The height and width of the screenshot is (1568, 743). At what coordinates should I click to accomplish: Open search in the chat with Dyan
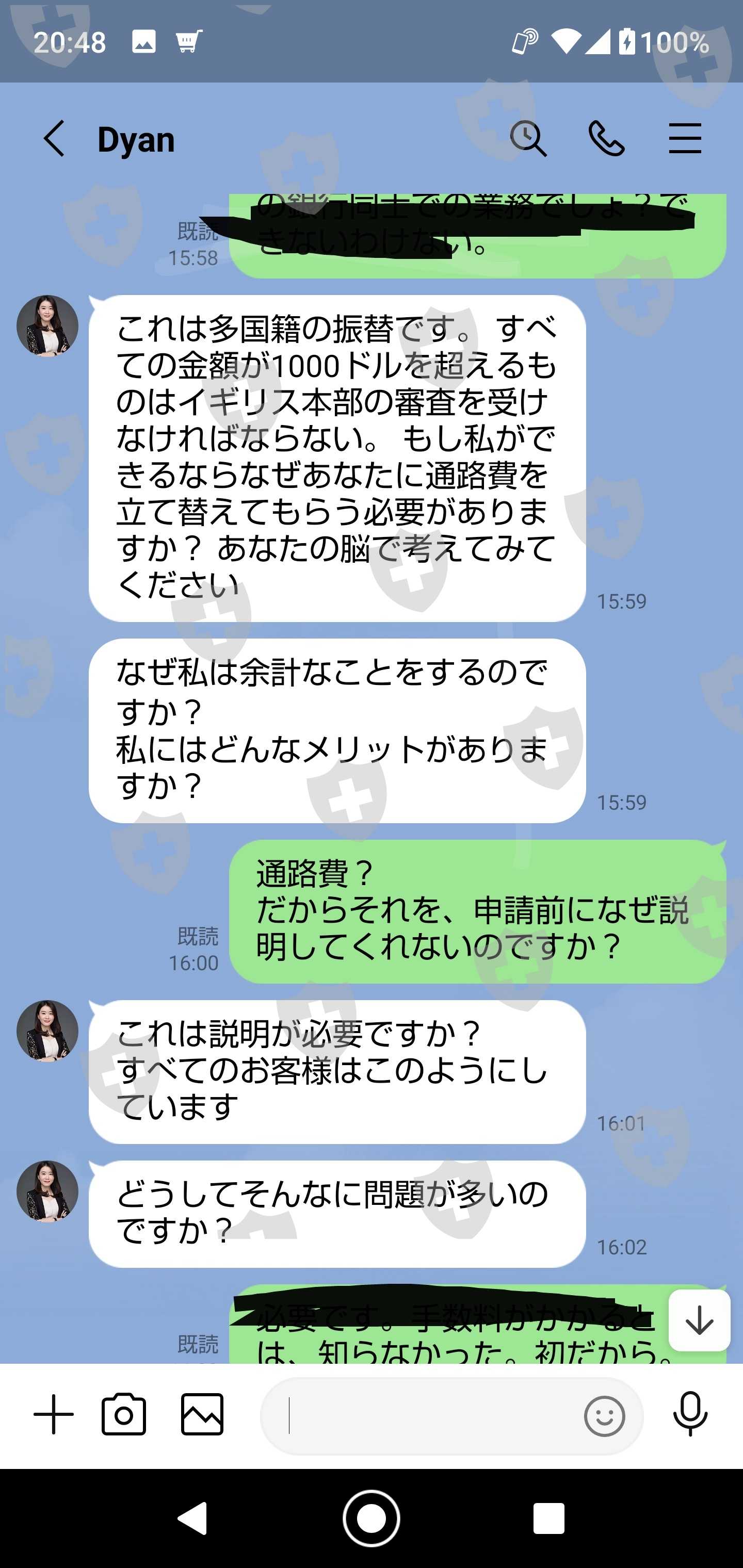pos(528,139)
